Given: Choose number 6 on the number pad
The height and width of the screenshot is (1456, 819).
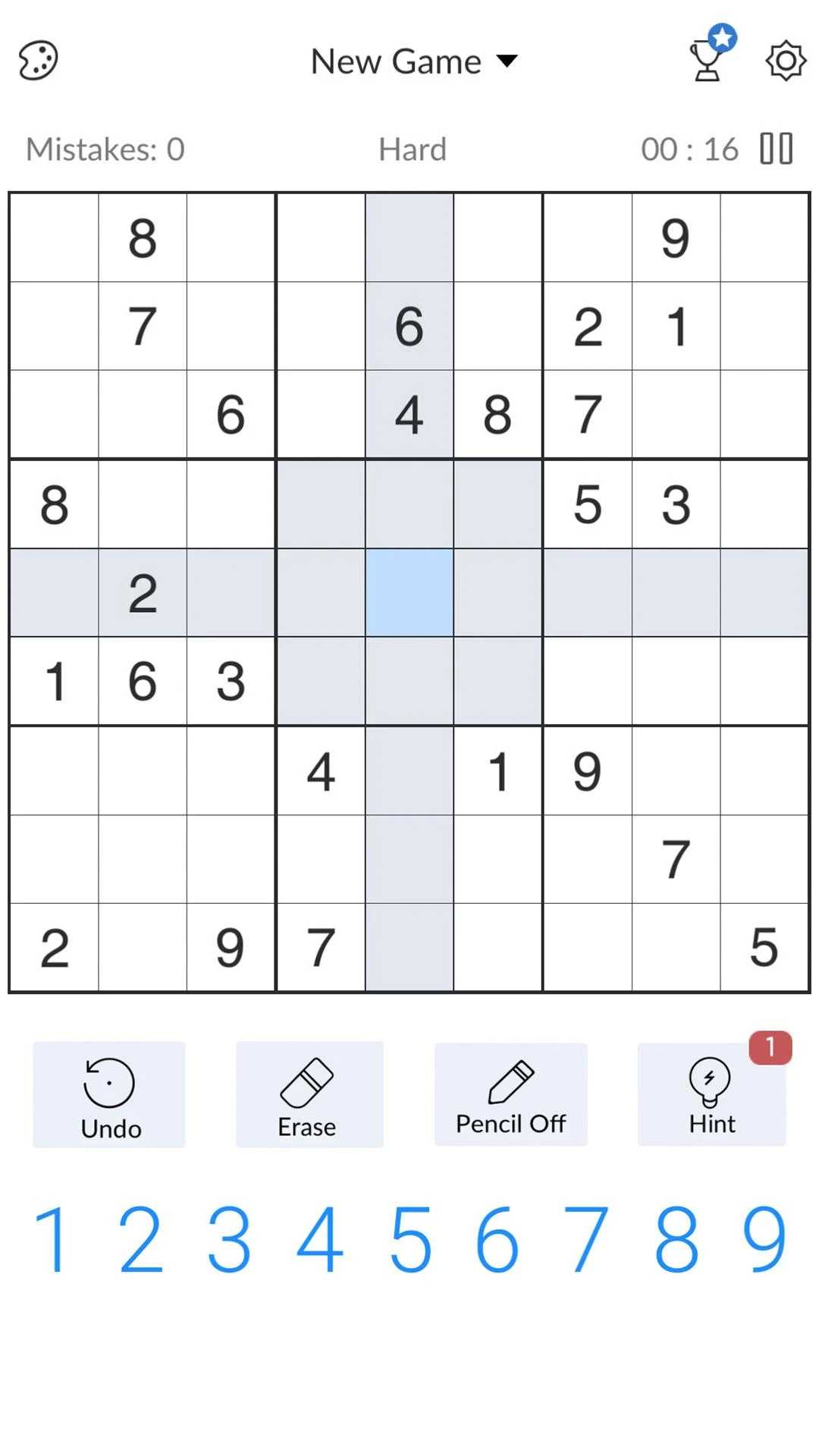Looking at the screenshot, I should [497, 1241].
